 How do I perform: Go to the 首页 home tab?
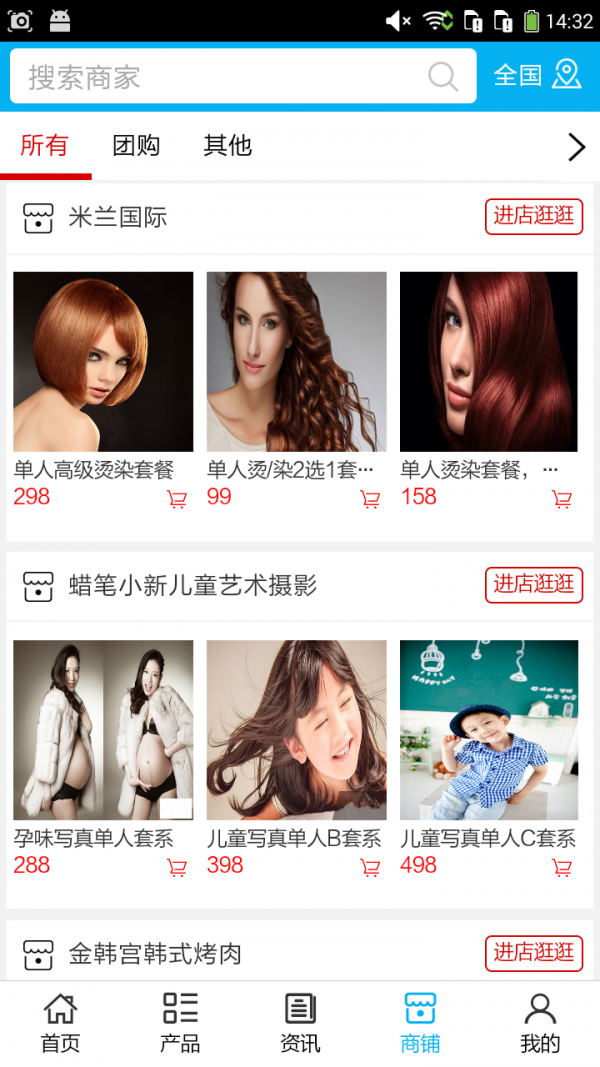60,1023
